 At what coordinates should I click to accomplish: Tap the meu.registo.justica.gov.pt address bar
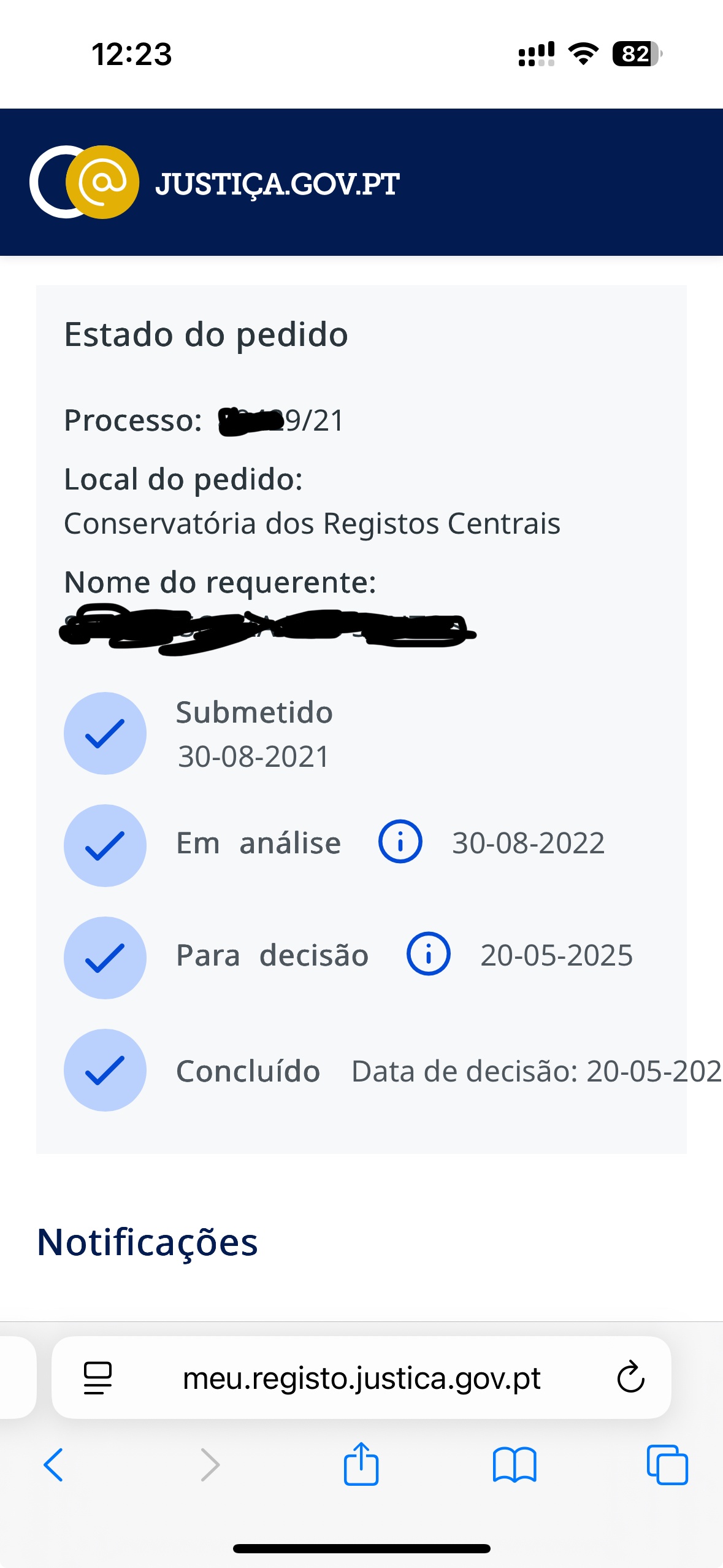pos(361,1378)
